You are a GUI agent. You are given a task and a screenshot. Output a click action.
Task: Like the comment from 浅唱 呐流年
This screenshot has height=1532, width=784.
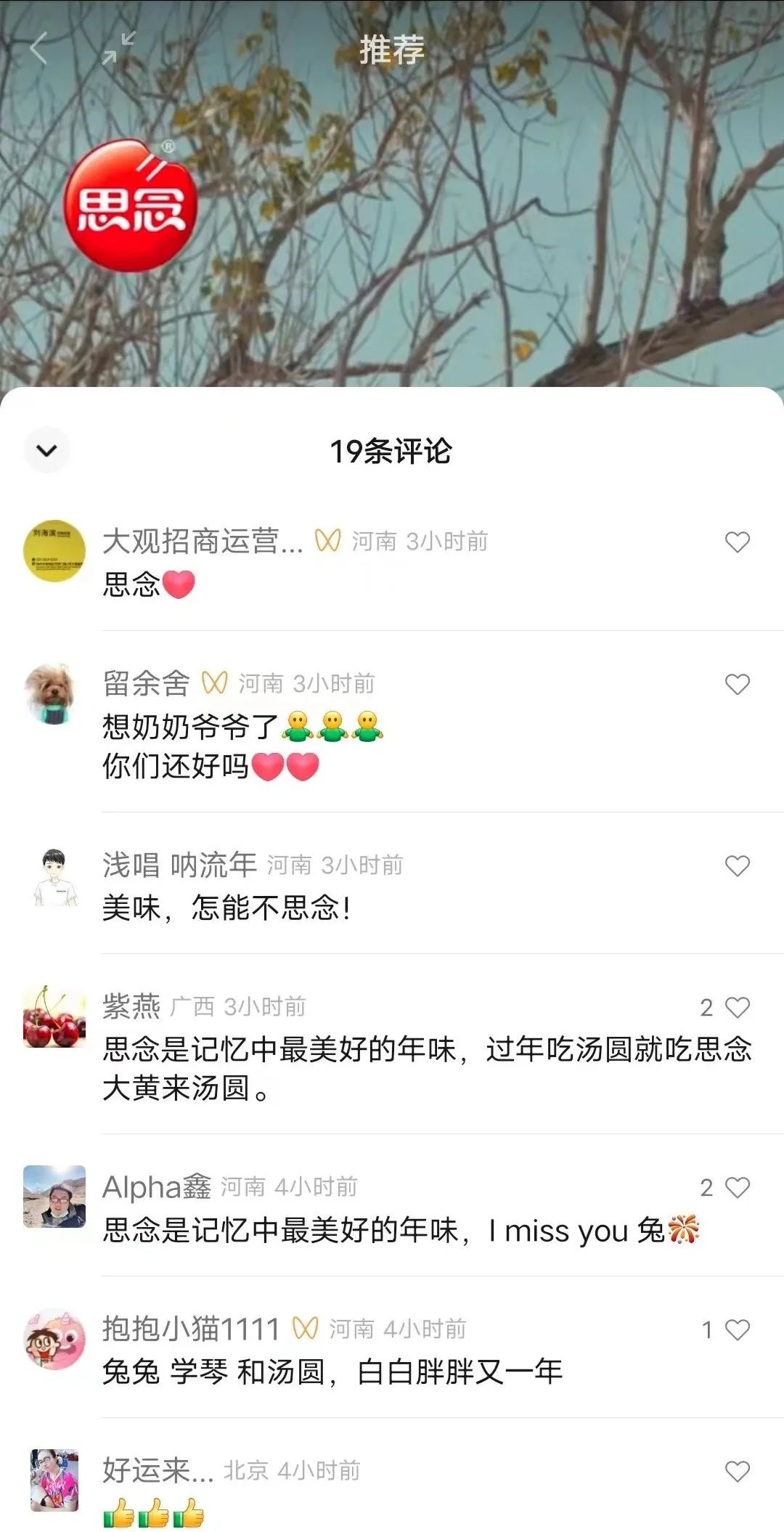[x=737, y=865]
